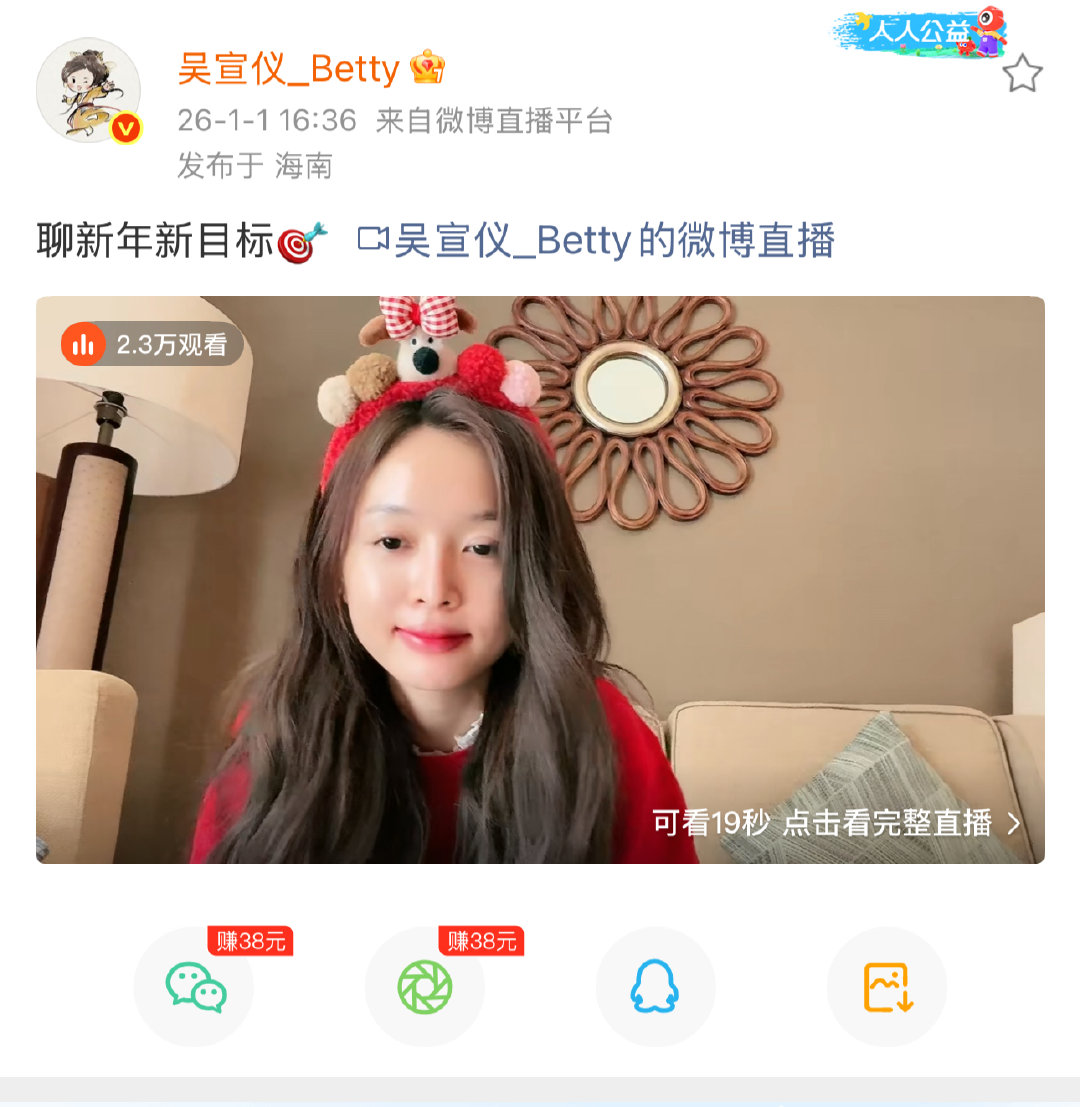Image resolution: width=1080 pixels, height=1107 pixels.
Task: Play the livestream video thumbnail
Action: tap(540, 580)
